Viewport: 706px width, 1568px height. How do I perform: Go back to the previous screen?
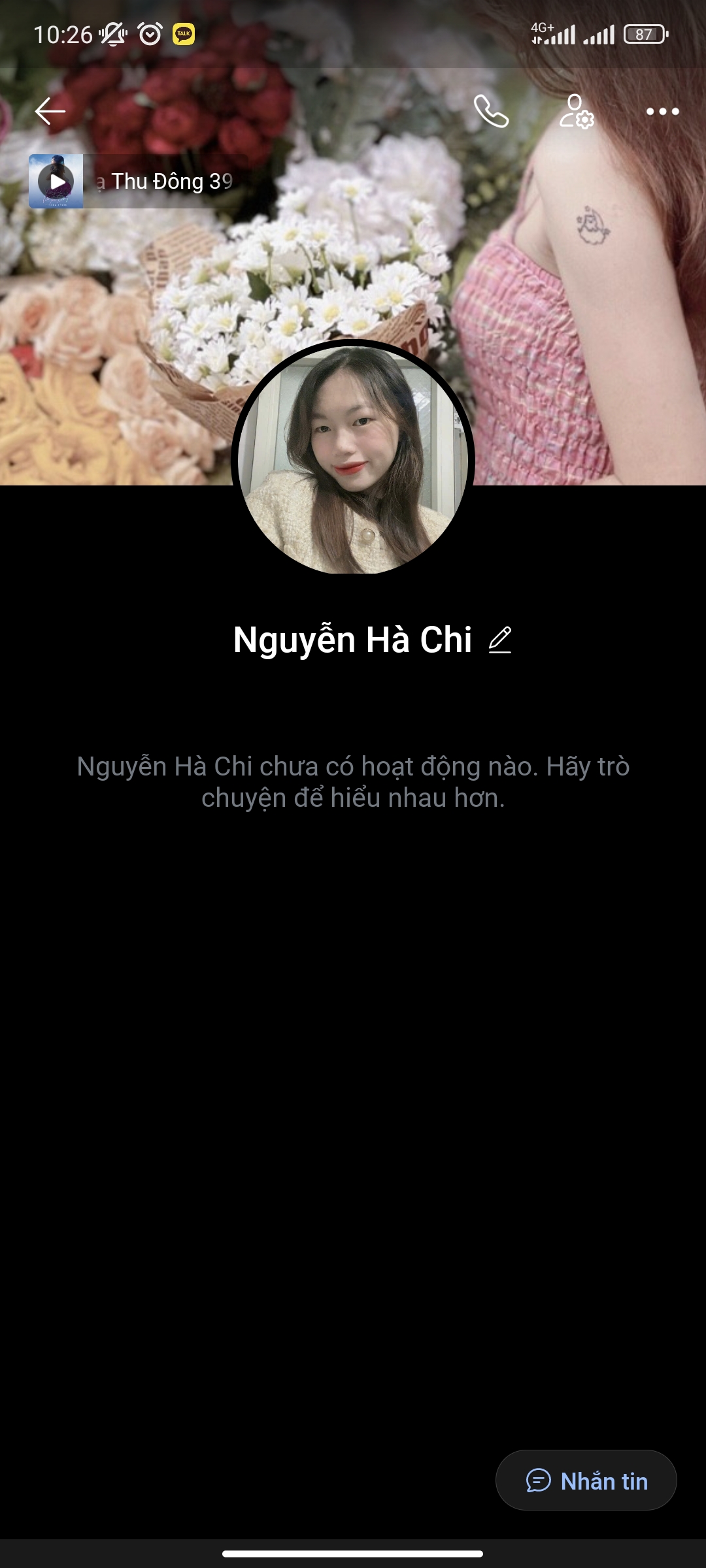click(x=50, y=111)
